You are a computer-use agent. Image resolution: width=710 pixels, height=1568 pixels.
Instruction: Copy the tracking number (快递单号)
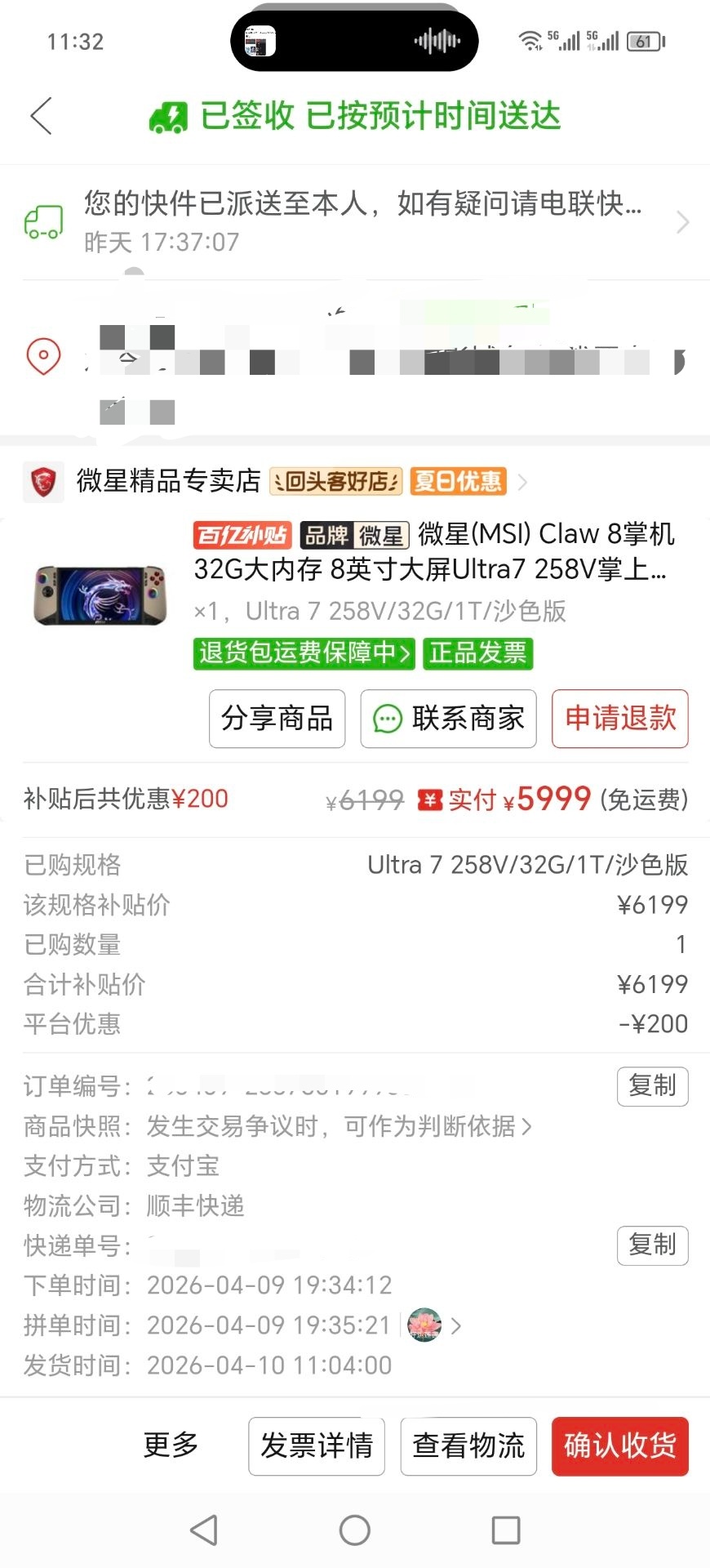(652, 1245)
